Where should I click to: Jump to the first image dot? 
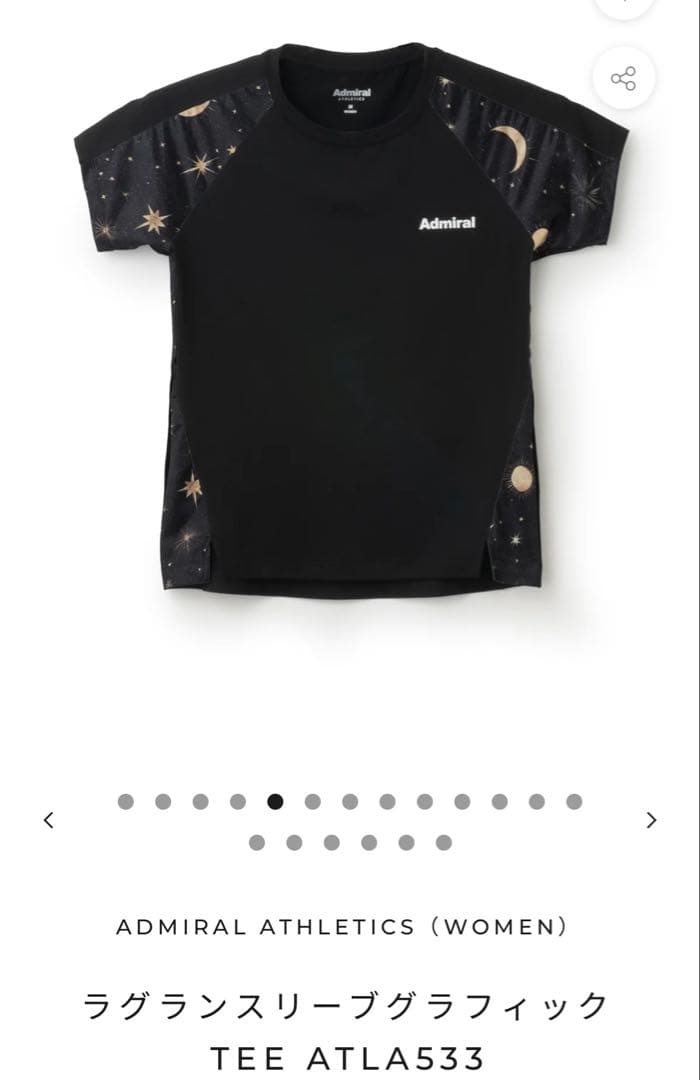click(x=126, y=801)
